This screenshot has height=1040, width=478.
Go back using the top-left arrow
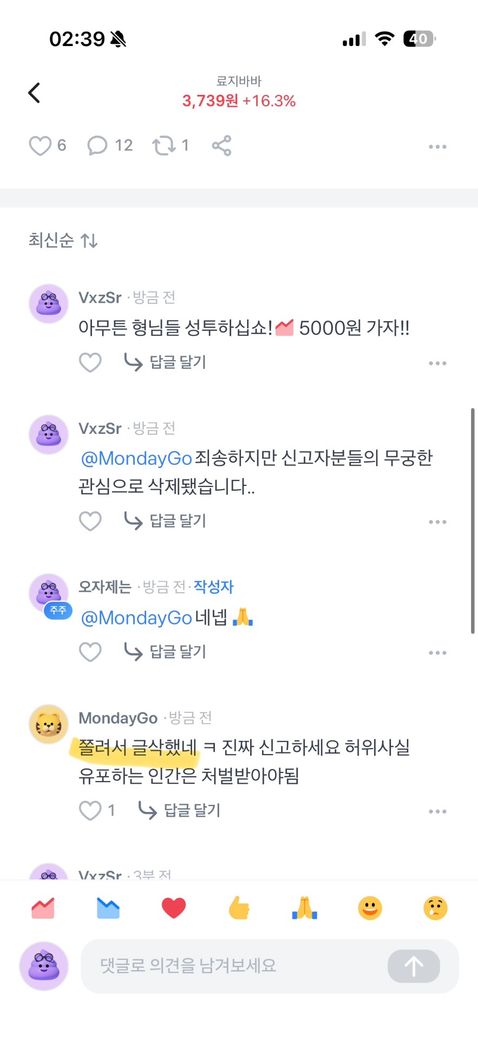[34, 93]
